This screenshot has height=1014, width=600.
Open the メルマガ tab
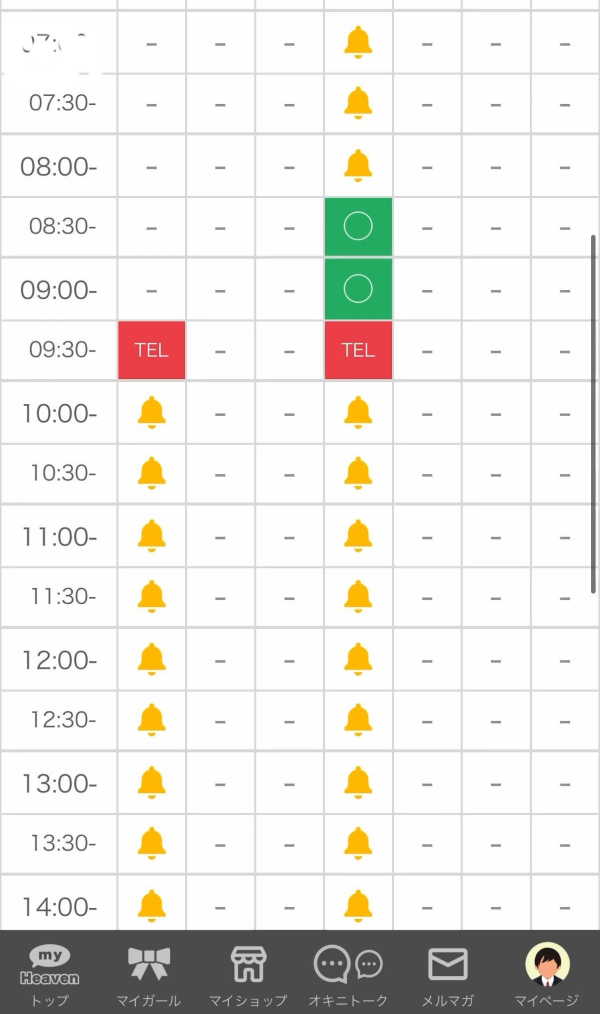point(447,974)
